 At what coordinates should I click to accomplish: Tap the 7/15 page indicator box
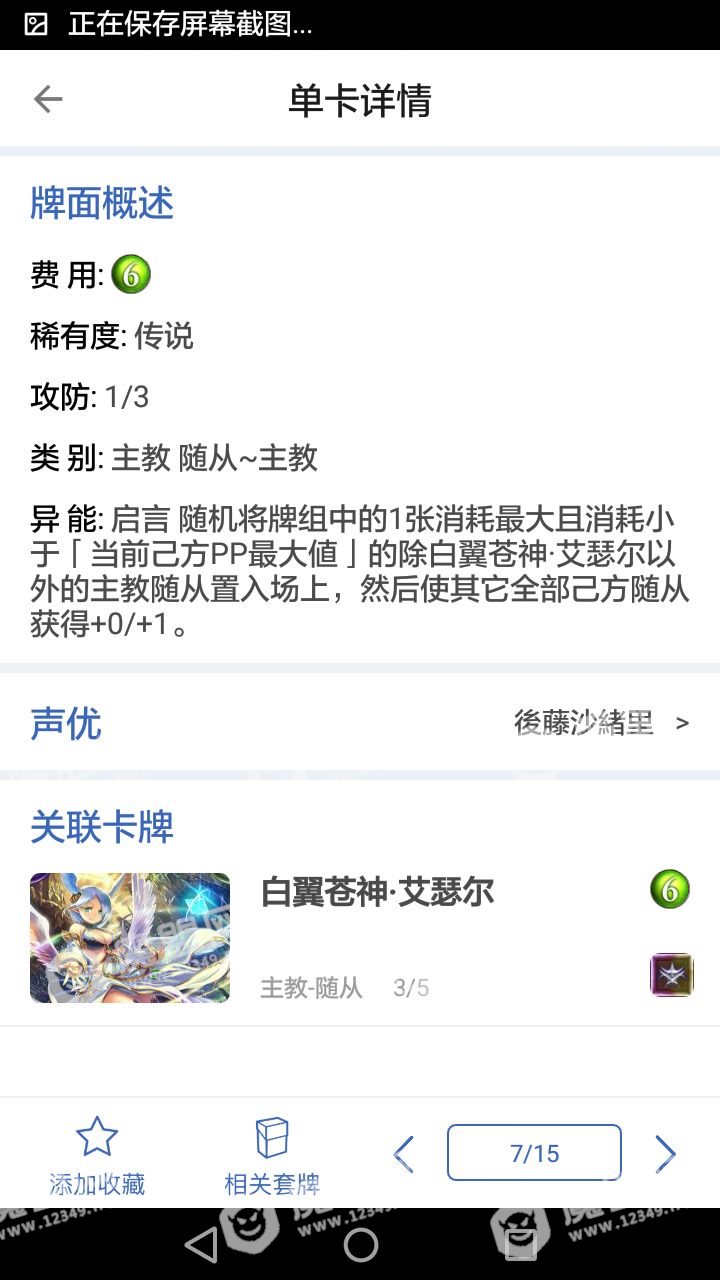[534, 1153]
